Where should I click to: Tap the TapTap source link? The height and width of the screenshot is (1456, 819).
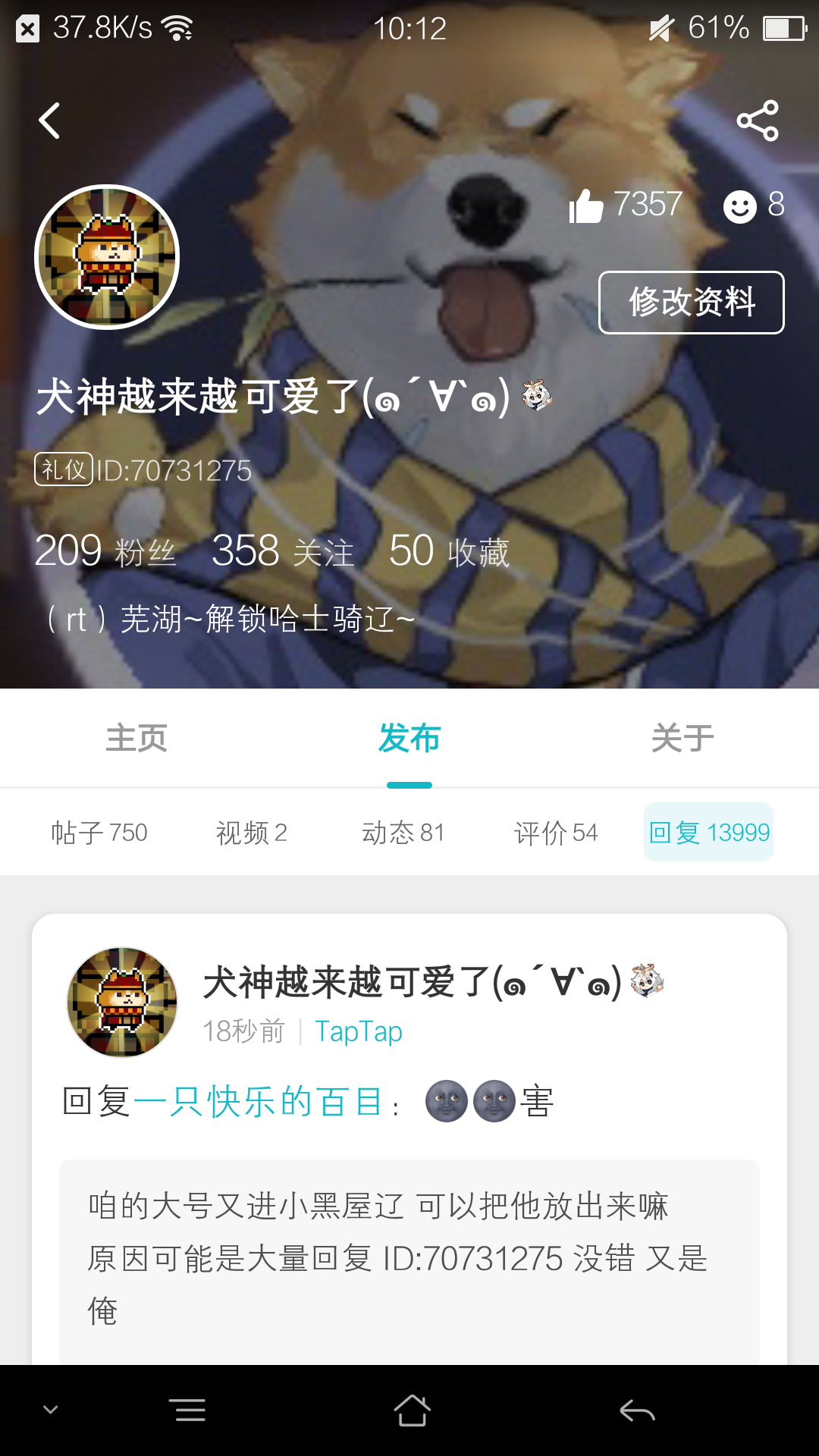point(359,1030)
